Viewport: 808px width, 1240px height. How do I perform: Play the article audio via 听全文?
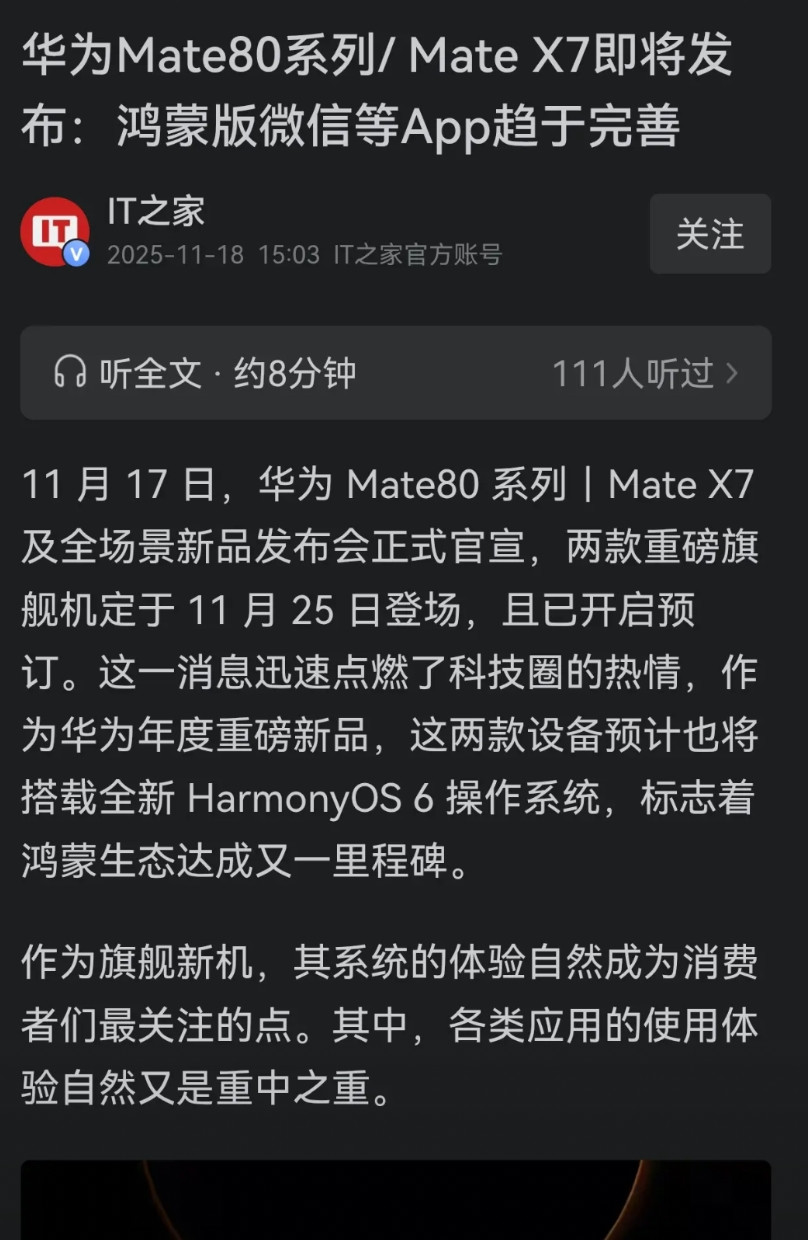coord(145,373)
